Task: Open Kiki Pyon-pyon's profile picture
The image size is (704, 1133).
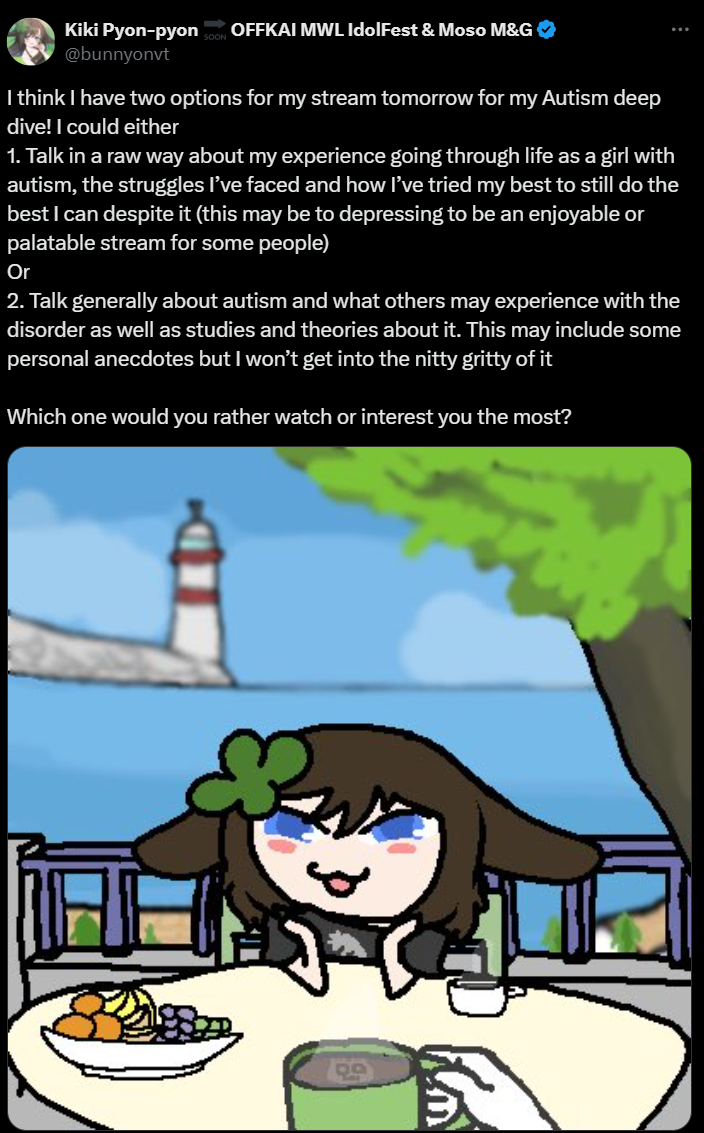Action: (31, 41)
